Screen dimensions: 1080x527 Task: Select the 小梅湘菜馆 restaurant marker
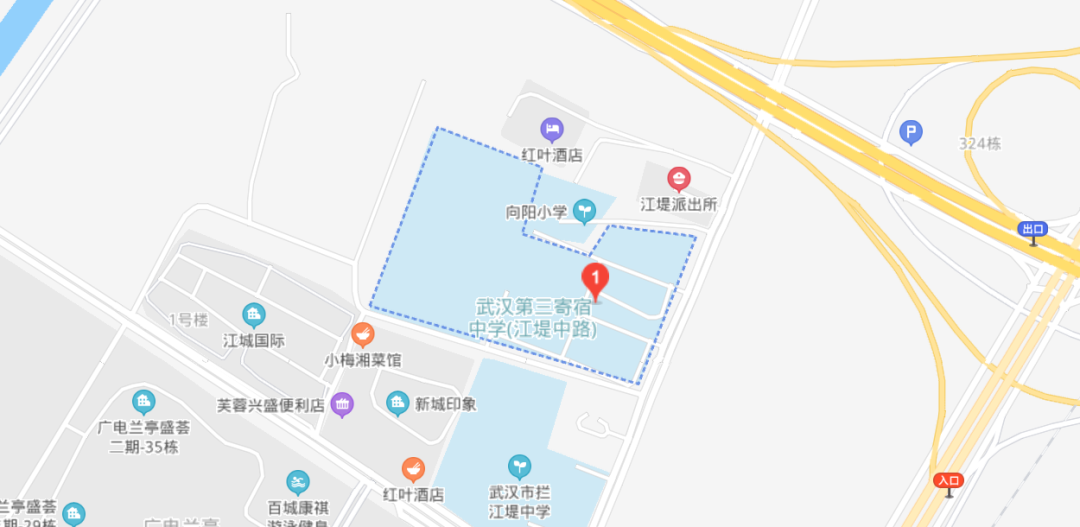point(363,334)
